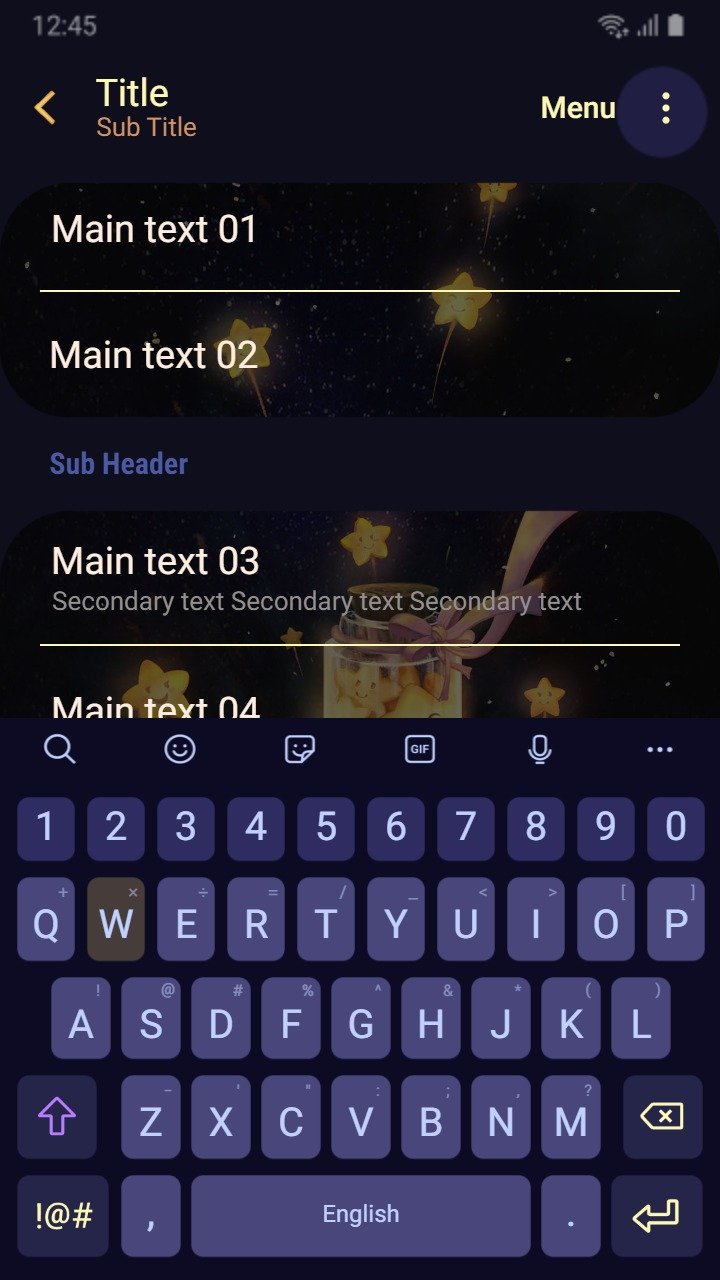Open the three-dot overflow menu
This screenshot has width=720, height=1280.
click(665, 109)
